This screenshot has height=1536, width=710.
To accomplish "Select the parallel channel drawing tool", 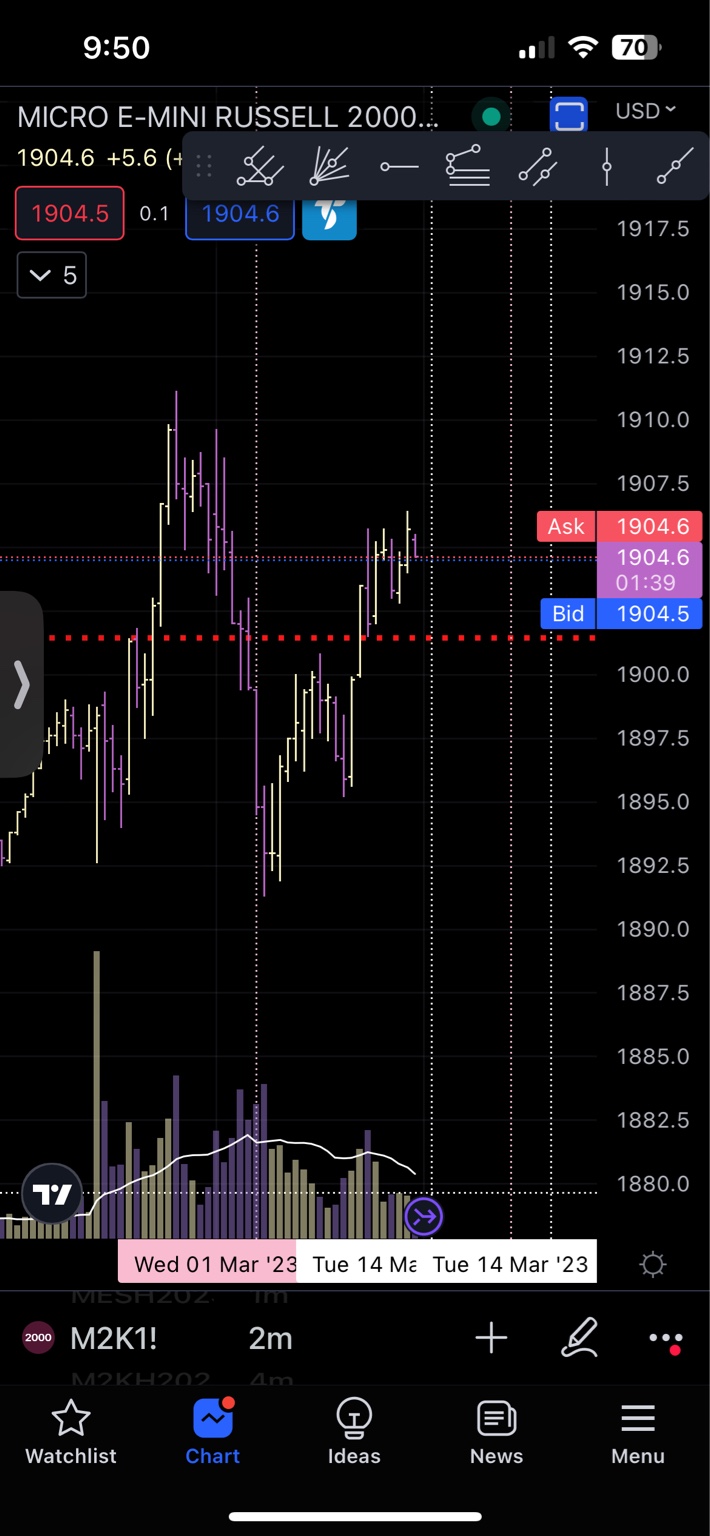I will [x=537, y=166].
